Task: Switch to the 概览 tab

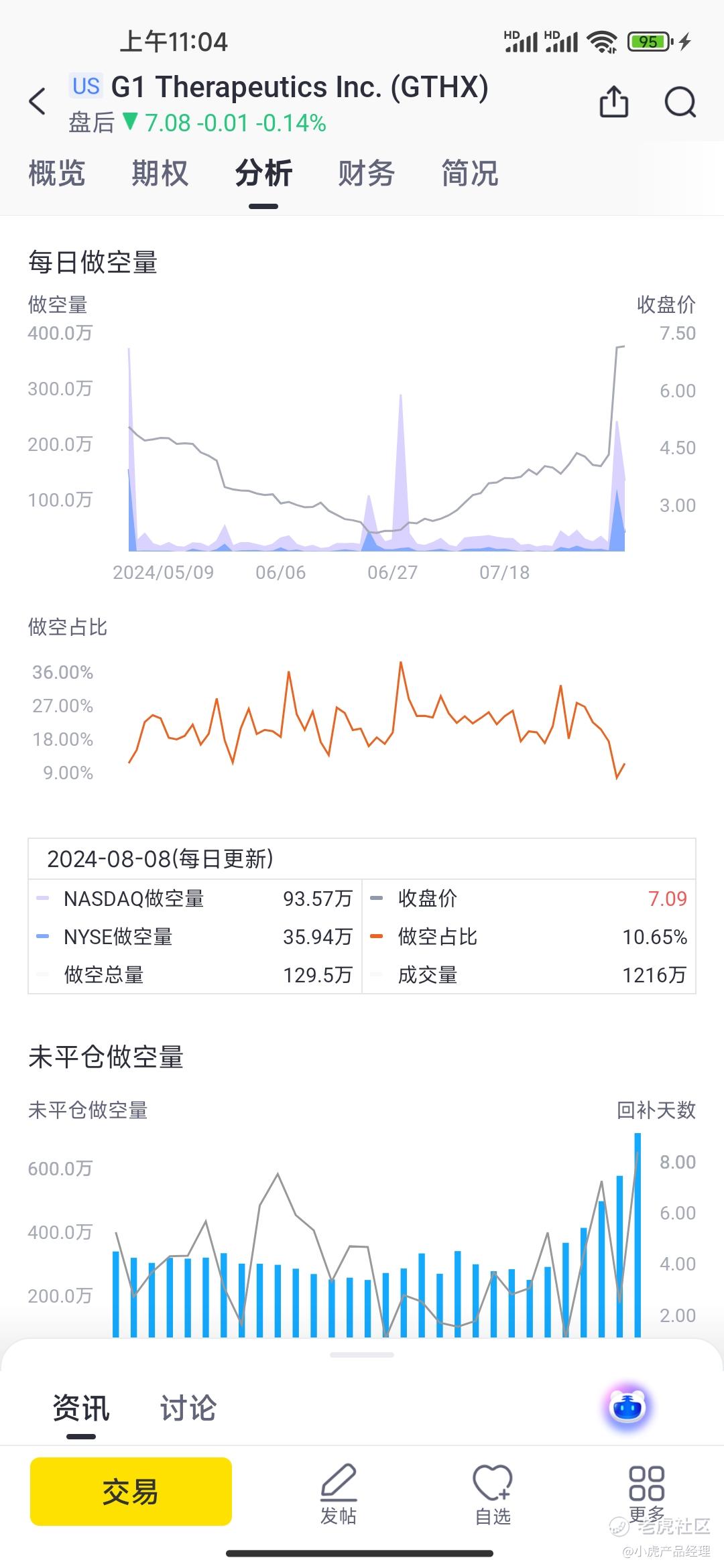Action: coord(57,173)
